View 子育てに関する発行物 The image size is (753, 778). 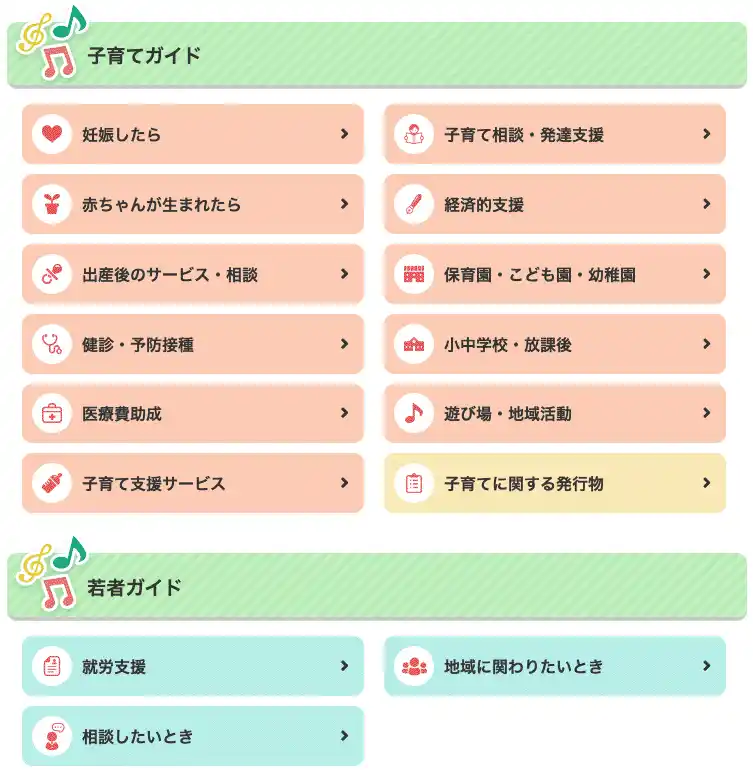pos(554,483)
